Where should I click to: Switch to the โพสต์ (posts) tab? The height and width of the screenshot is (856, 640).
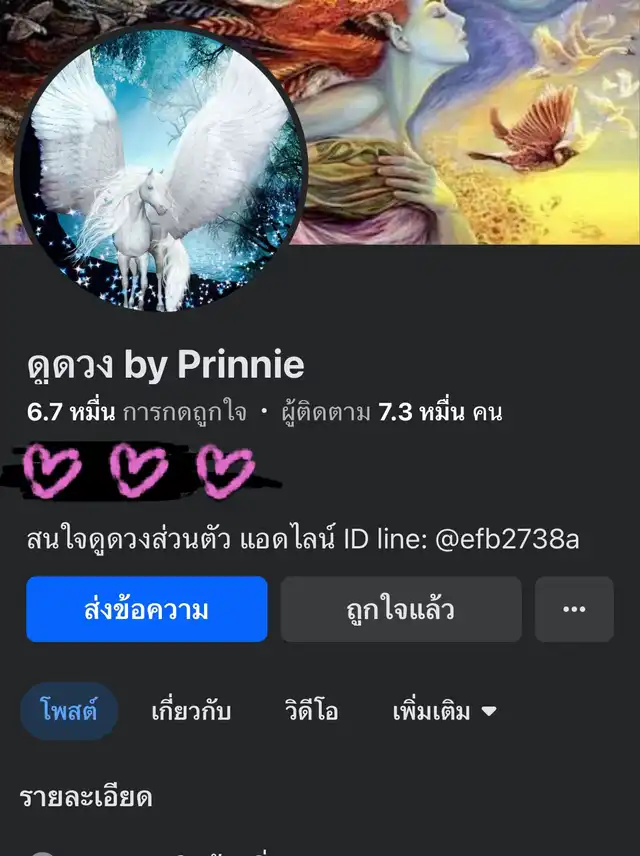click(69, 711)
